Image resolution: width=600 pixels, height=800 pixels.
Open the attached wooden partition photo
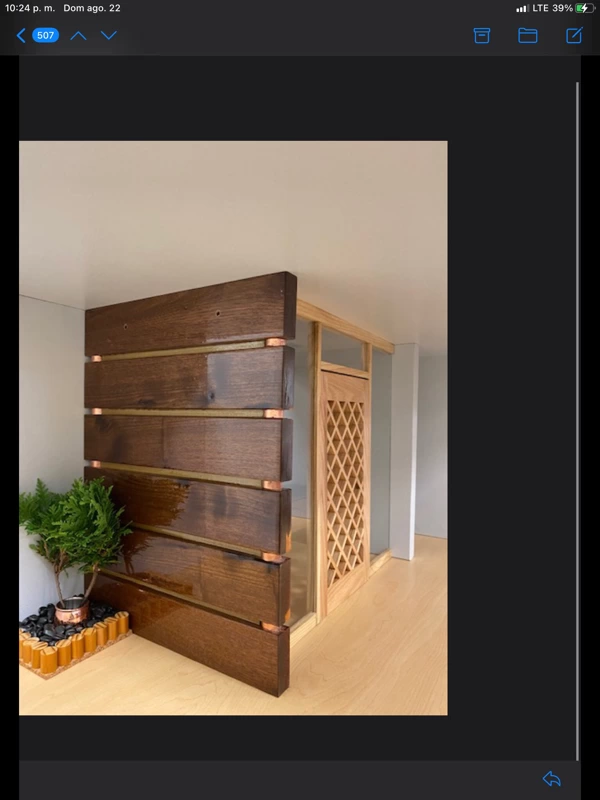click(x=233, y=428)
